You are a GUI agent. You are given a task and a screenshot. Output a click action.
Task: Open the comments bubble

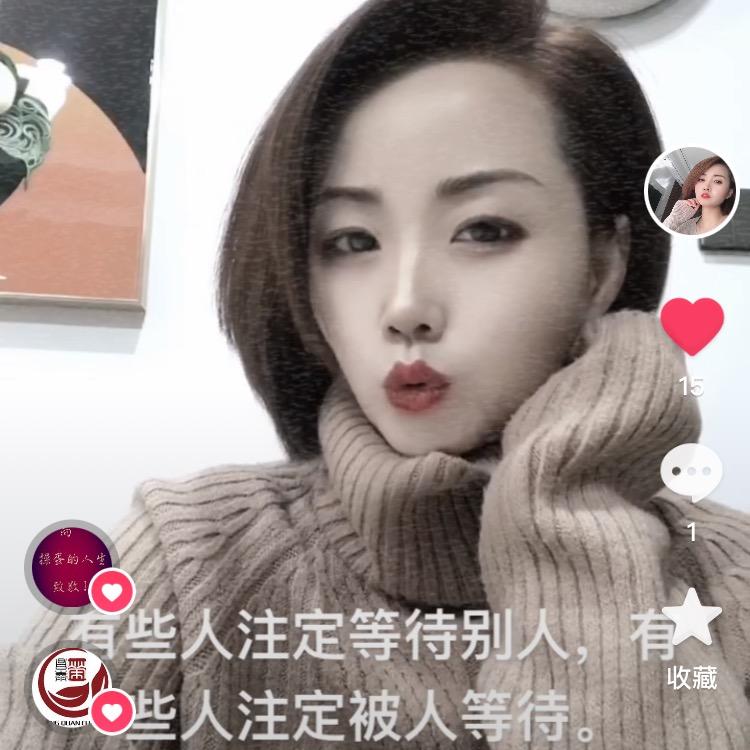click(691, 472)
